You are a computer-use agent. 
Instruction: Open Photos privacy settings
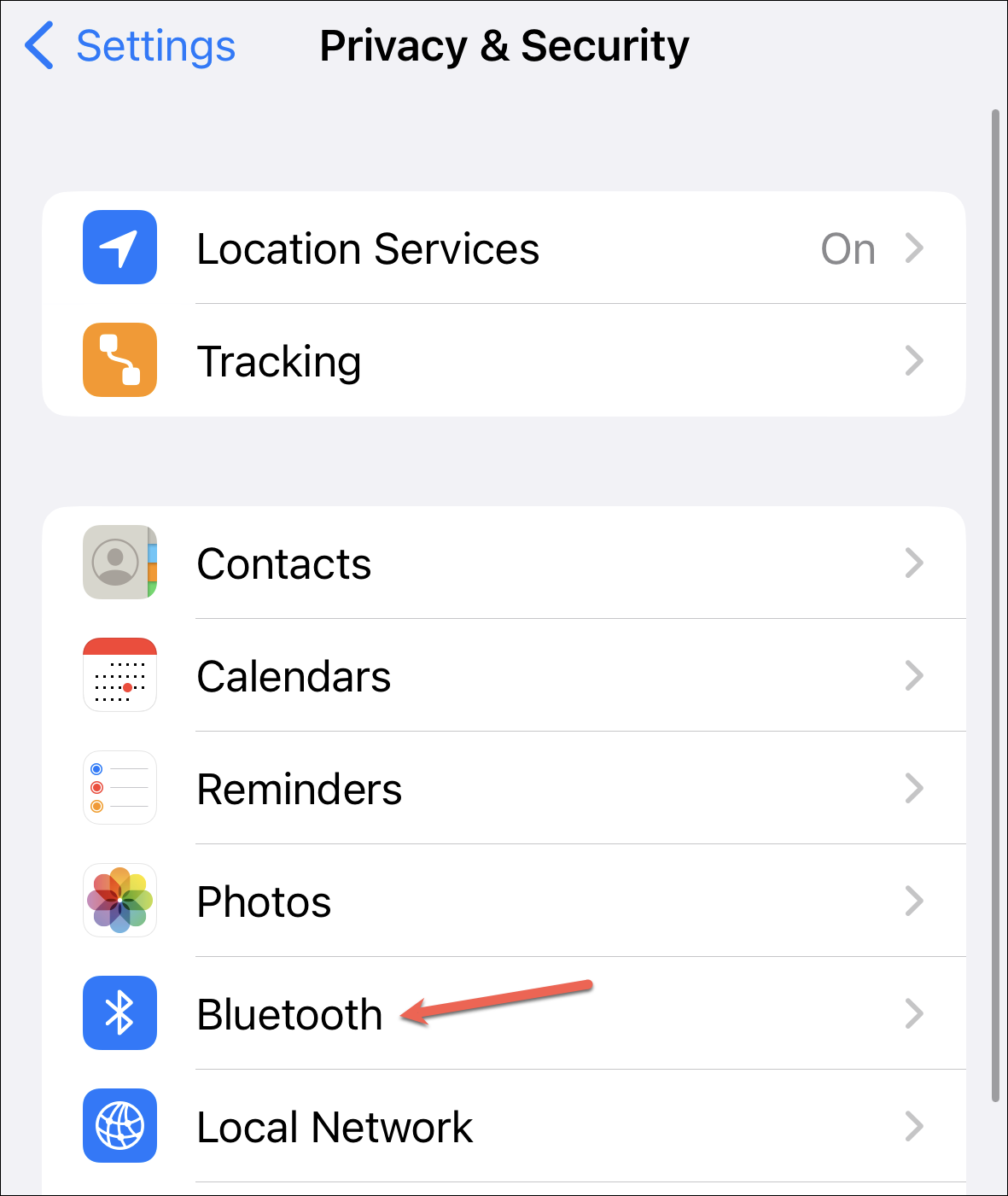504,901
